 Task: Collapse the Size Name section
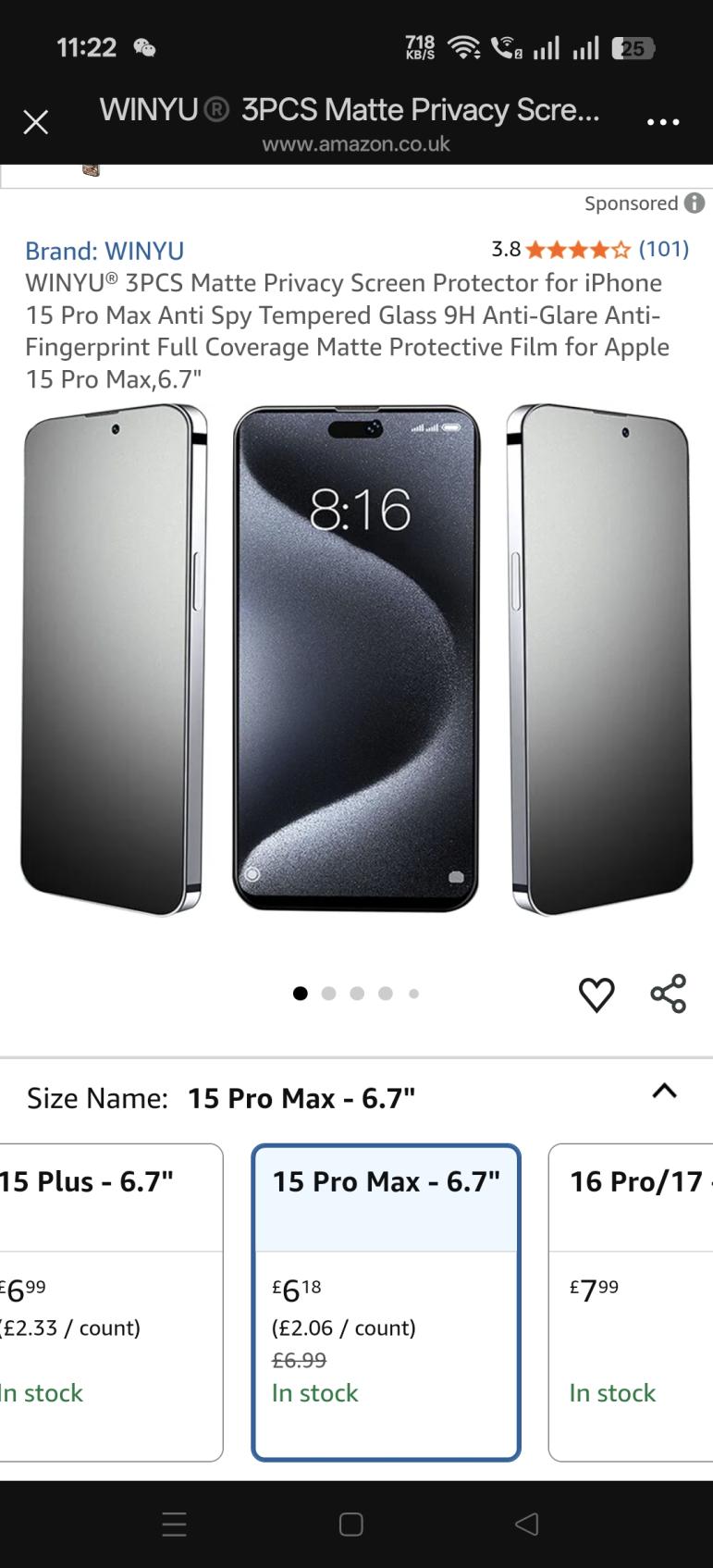click(664, 1092)
